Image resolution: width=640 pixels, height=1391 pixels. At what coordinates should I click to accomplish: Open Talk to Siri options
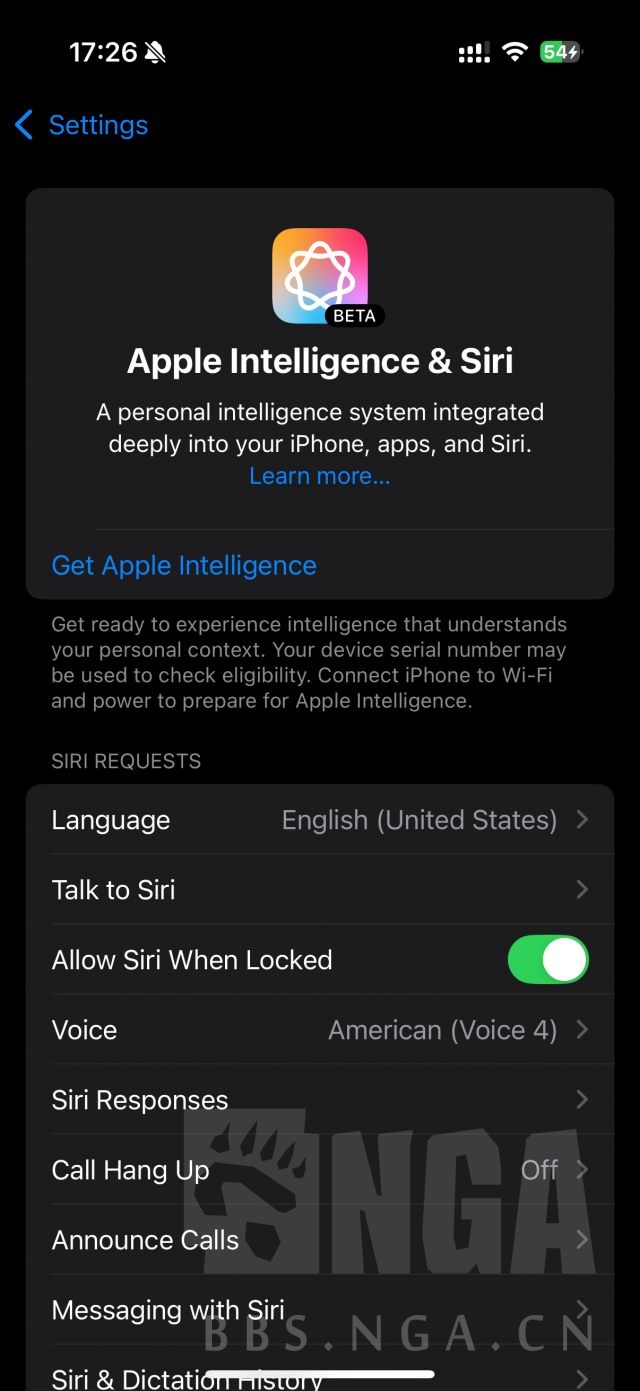coord(319,890)
